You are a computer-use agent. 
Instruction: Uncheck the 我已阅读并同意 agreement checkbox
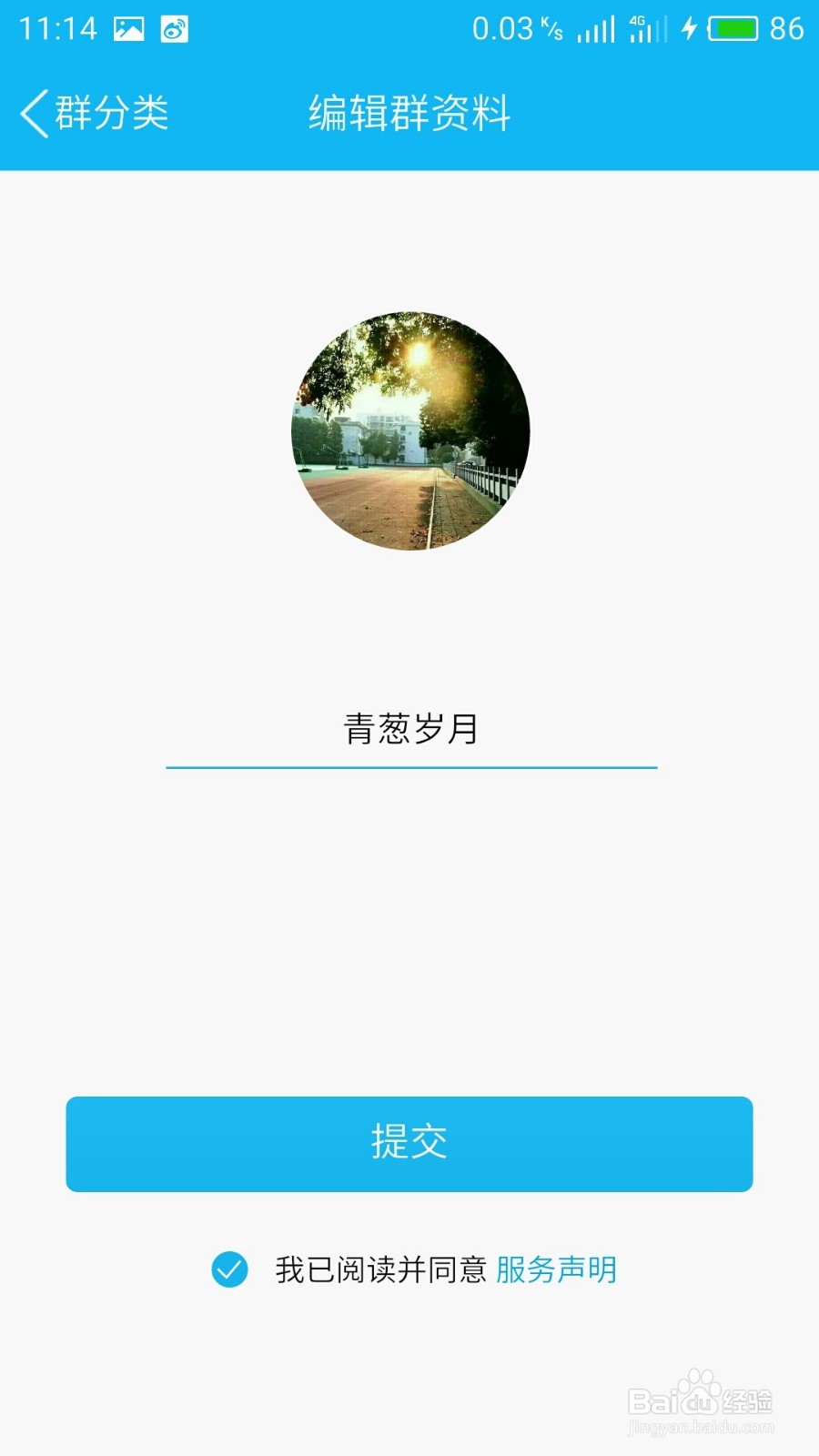229,1269
